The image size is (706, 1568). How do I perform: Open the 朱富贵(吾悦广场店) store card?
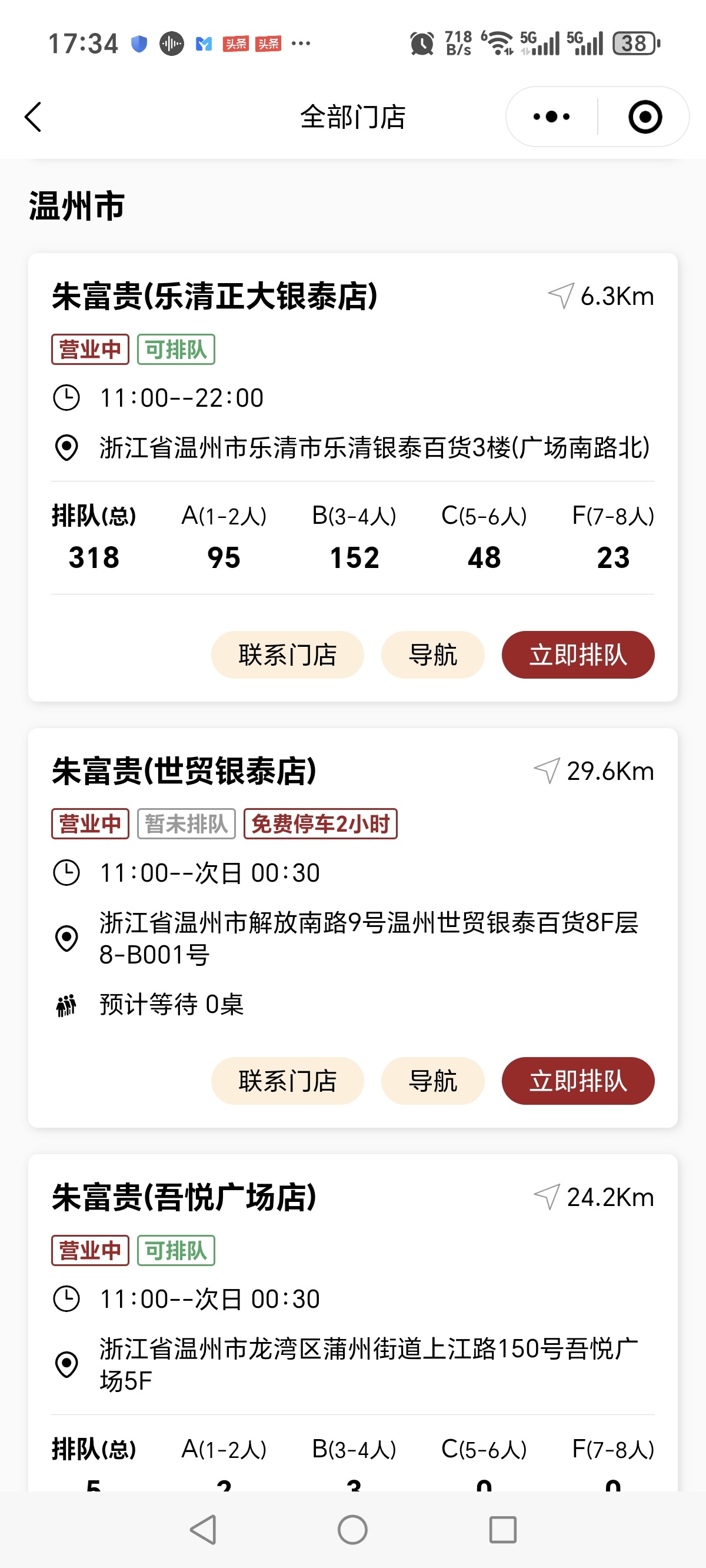pos(184,1197)
